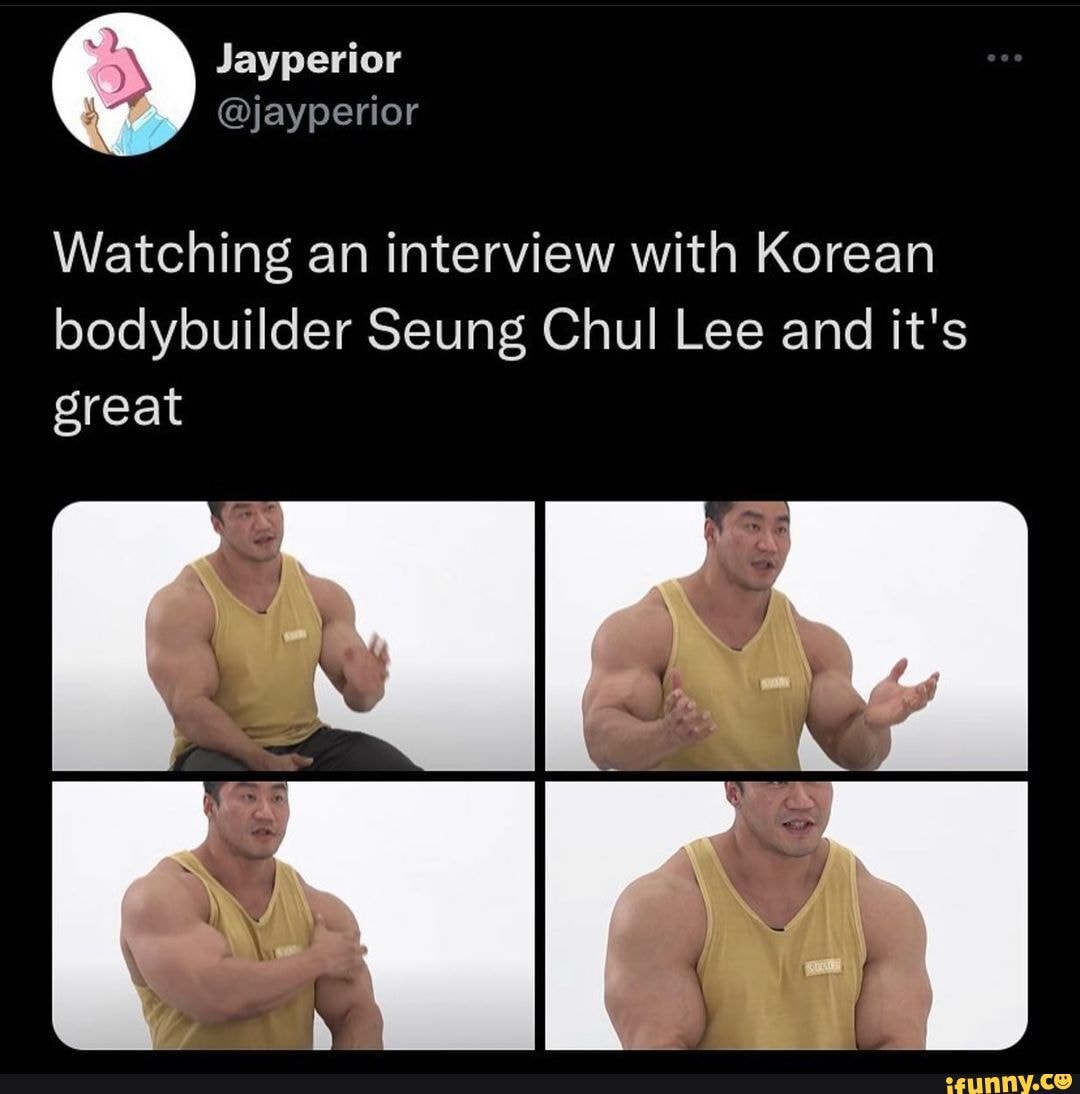Click the black bar above the footer
This screenshot has height=1094, width=1080.
point(540,1063)
